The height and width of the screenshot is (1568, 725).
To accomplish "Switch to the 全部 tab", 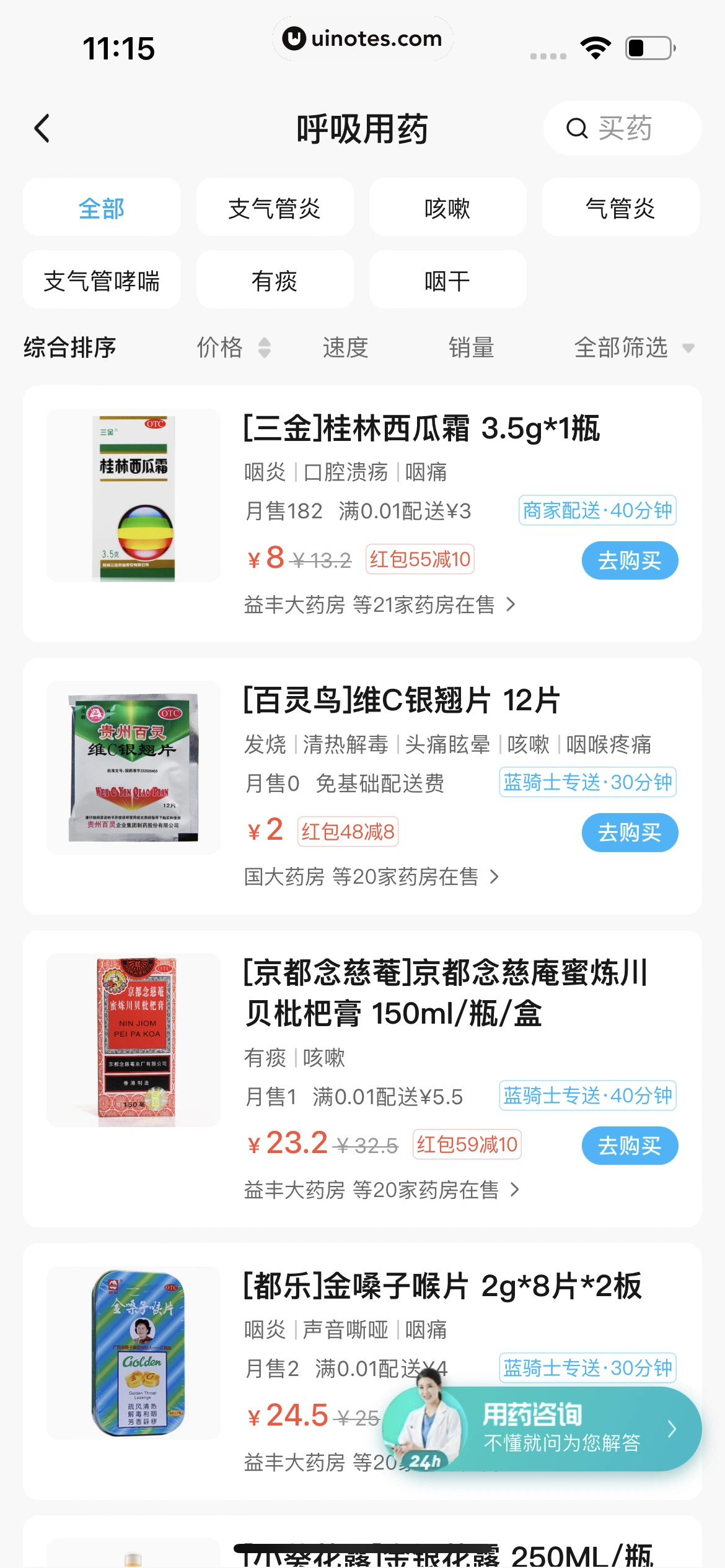I will pyautogui.click(x=102, y=207).
